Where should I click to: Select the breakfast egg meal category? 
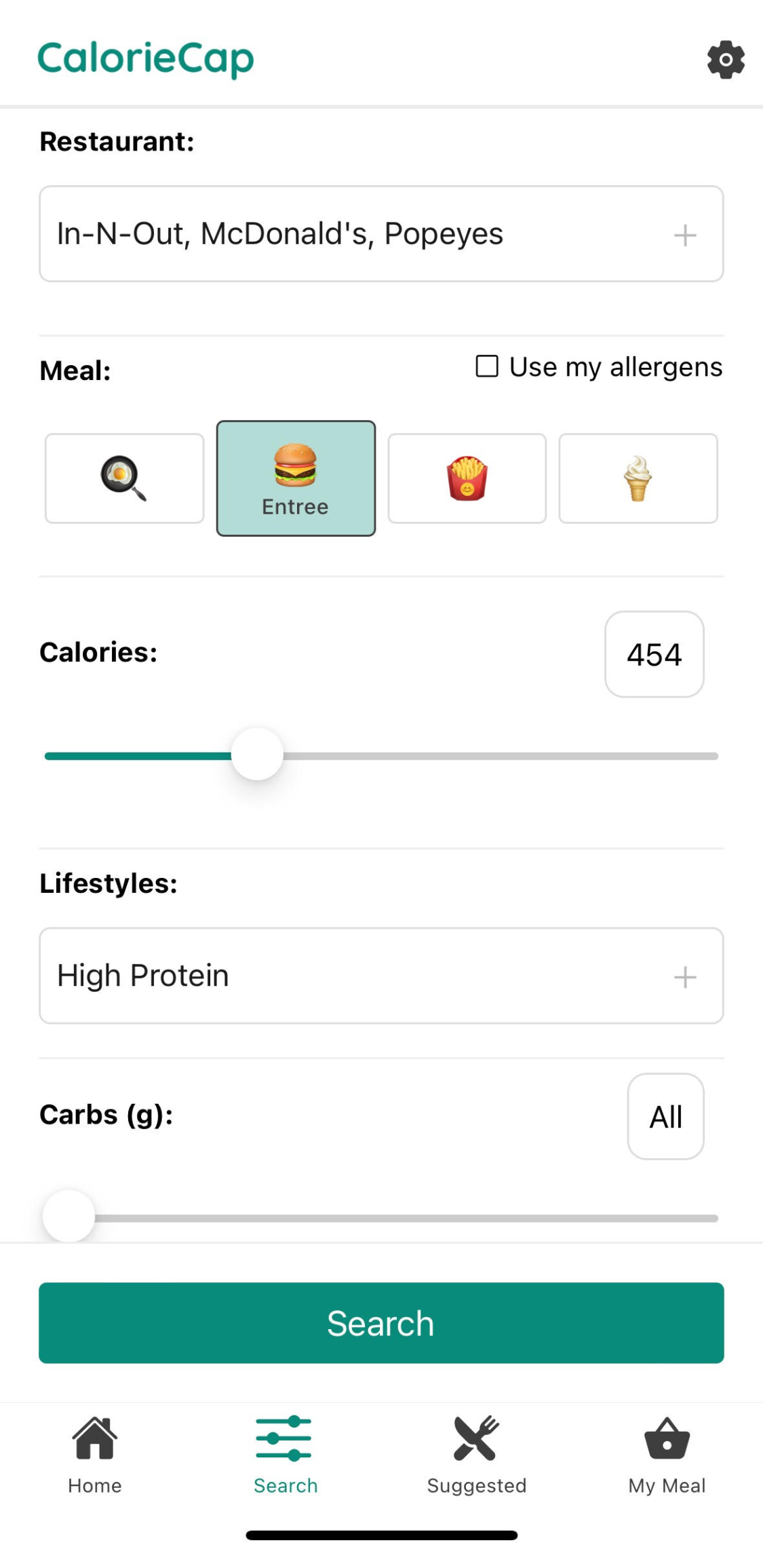pyautogui.click(x=124, y=478)
